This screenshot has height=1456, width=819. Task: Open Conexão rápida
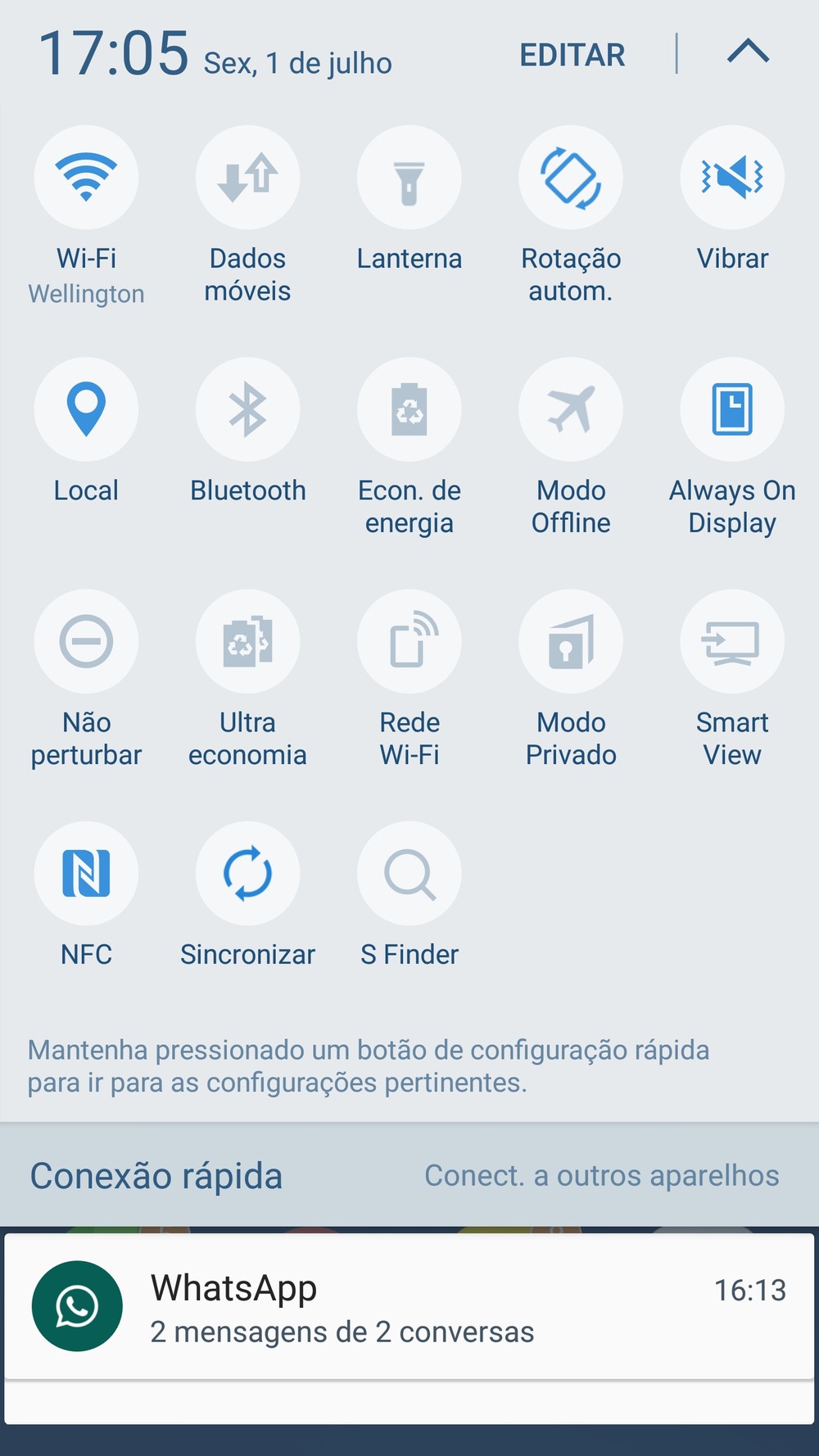tap(156, 1176)
